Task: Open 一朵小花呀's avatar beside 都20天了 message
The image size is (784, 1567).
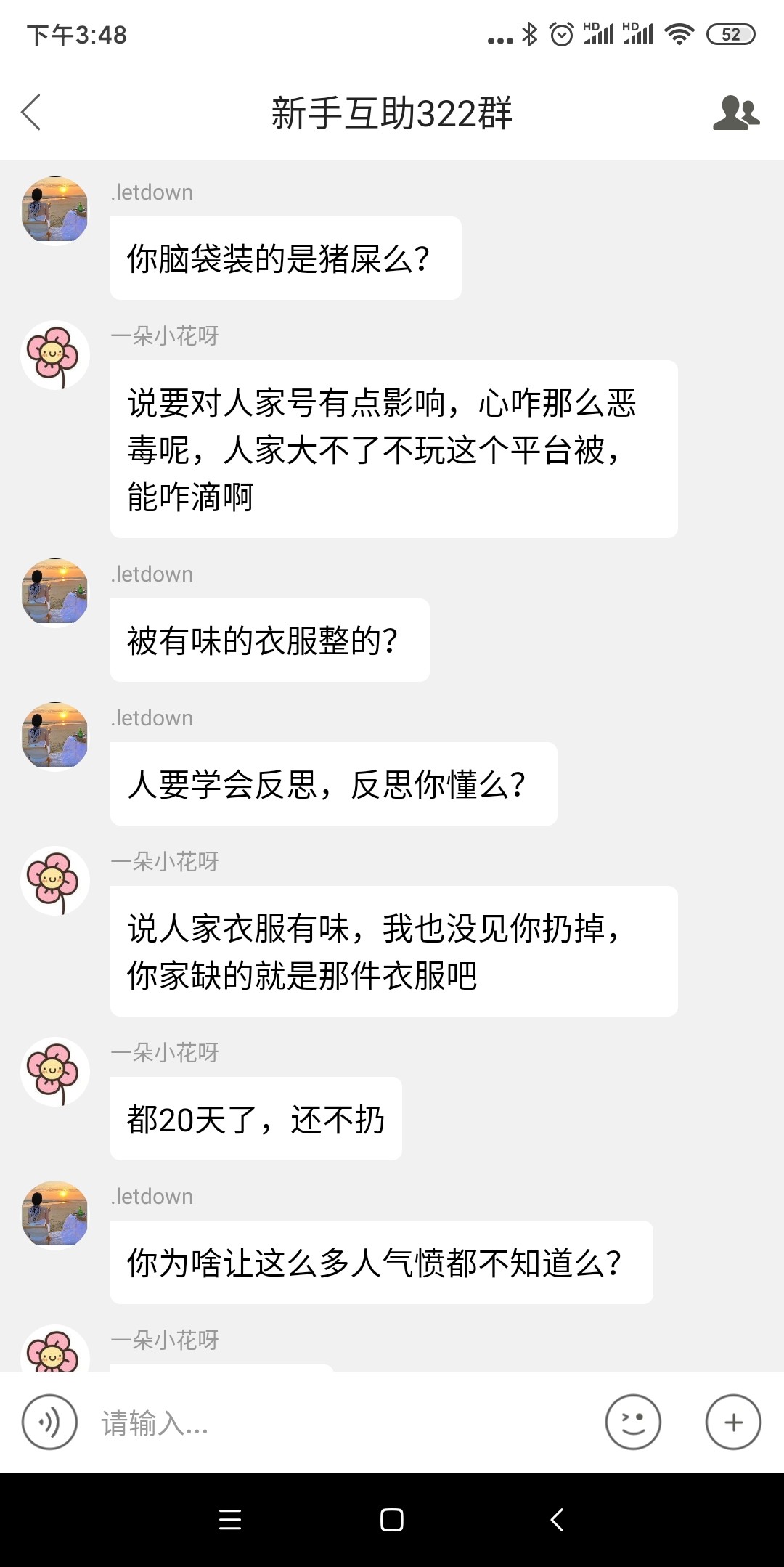Action: tap(55, 1072)
